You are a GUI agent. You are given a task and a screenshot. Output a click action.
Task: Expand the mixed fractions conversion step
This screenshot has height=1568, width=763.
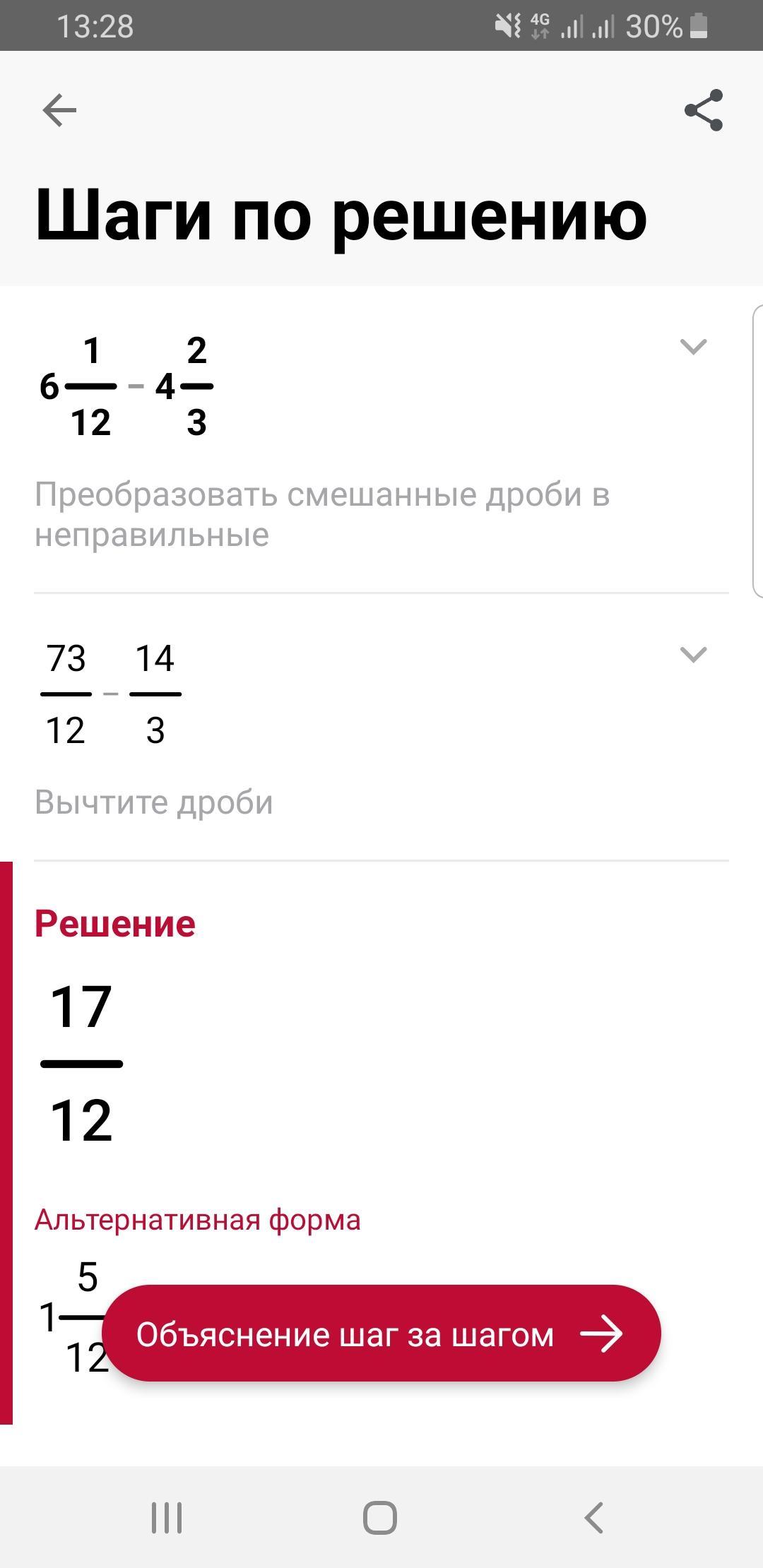(x=693, y=347)
